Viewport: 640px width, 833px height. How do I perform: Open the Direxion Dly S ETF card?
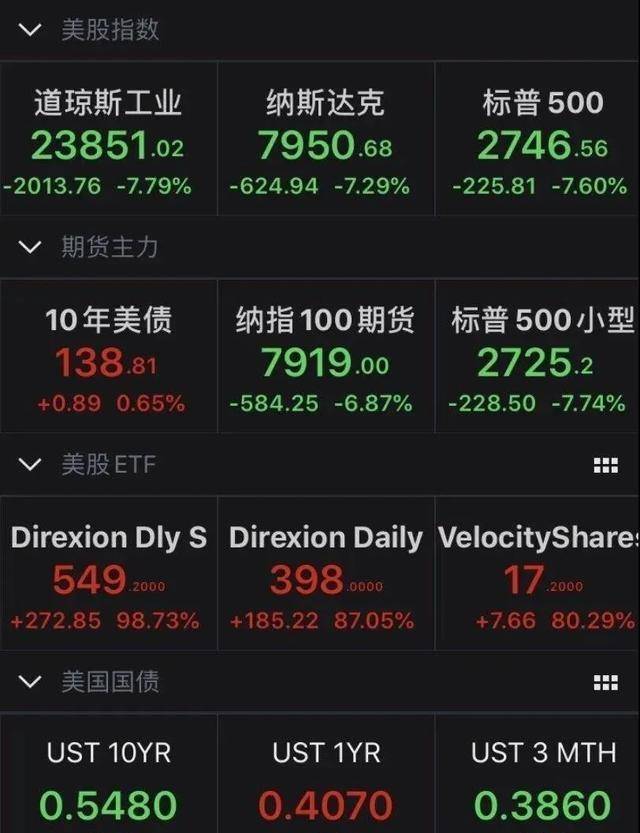108,578
